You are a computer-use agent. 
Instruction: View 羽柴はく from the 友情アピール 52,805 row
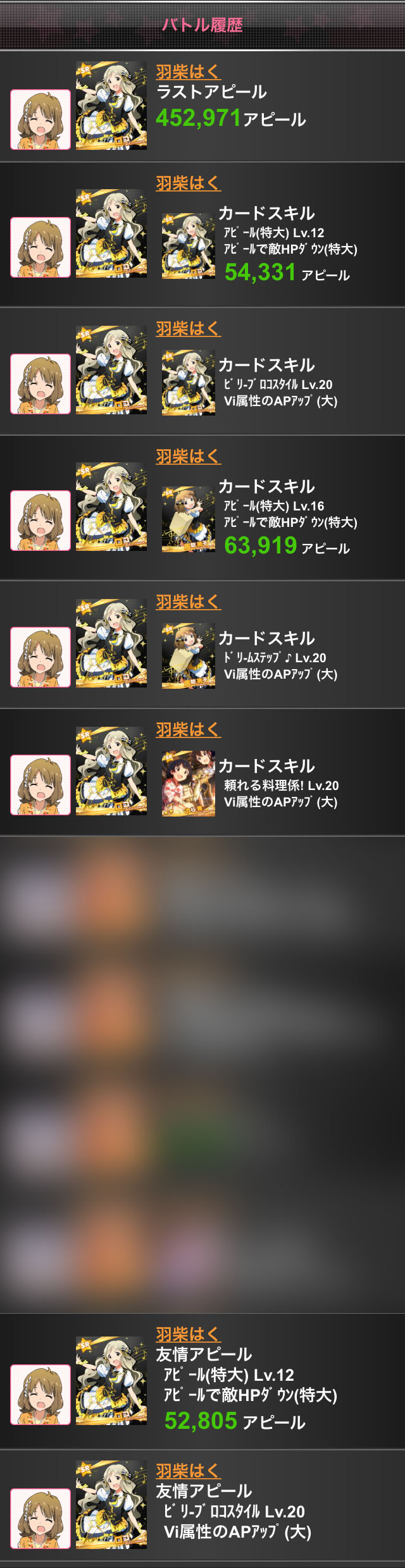pos(188,1335)
